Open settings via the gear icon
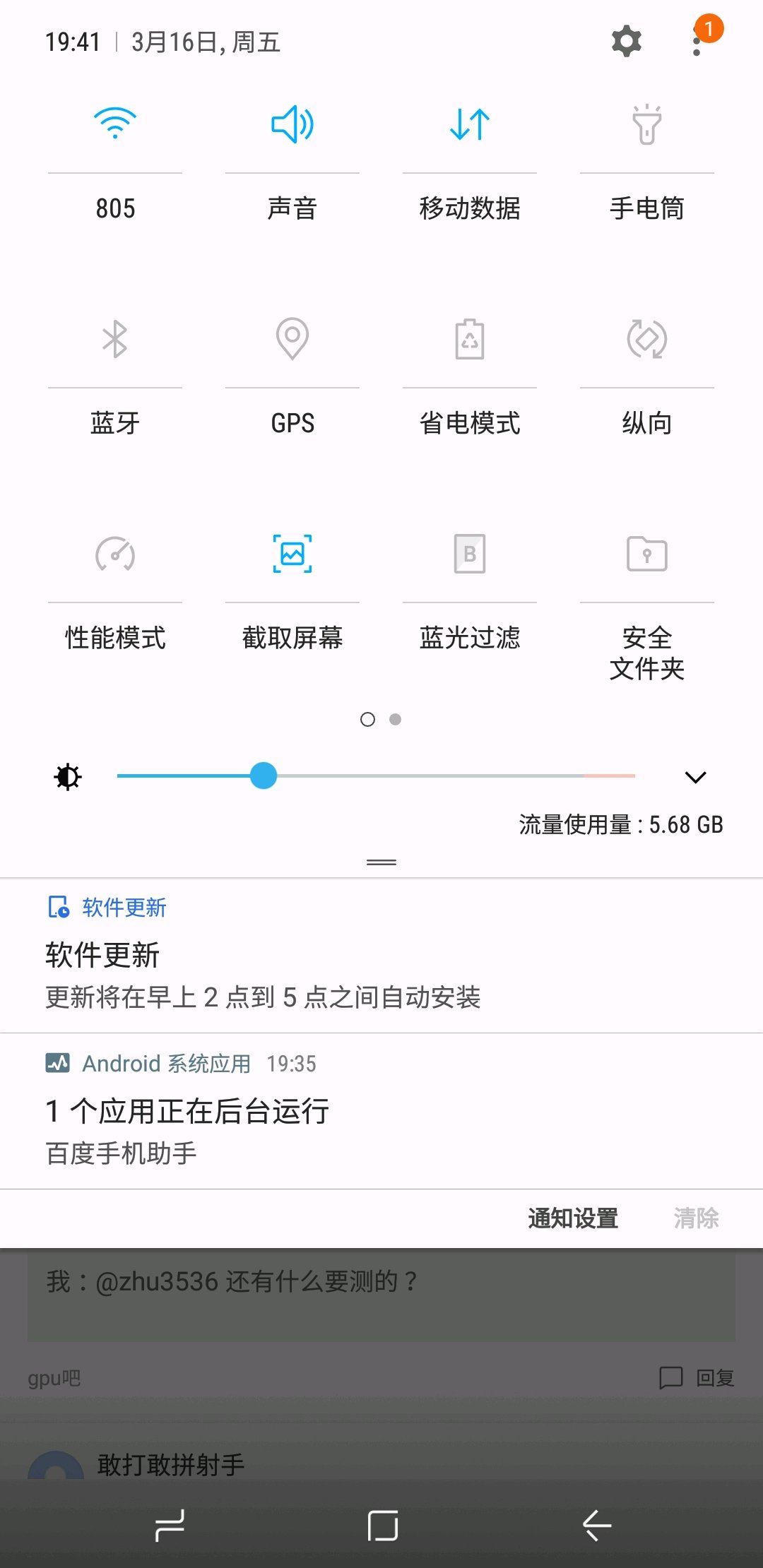Viewport: 763px width, 1568px height. click(626, 42)
